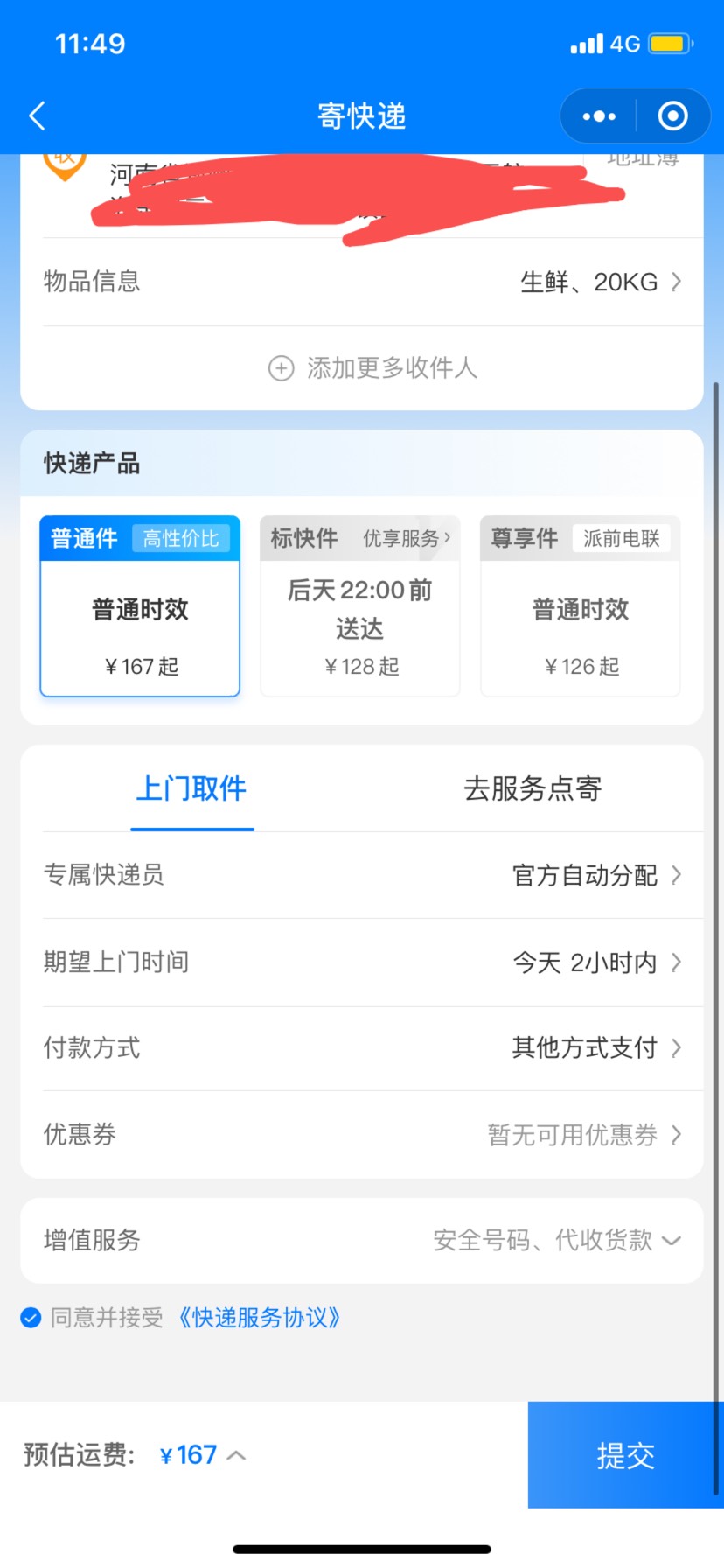Open 专属快递员 courier assignment row
Viewport: 724px width, 1568px height.
tap(362, 874)
